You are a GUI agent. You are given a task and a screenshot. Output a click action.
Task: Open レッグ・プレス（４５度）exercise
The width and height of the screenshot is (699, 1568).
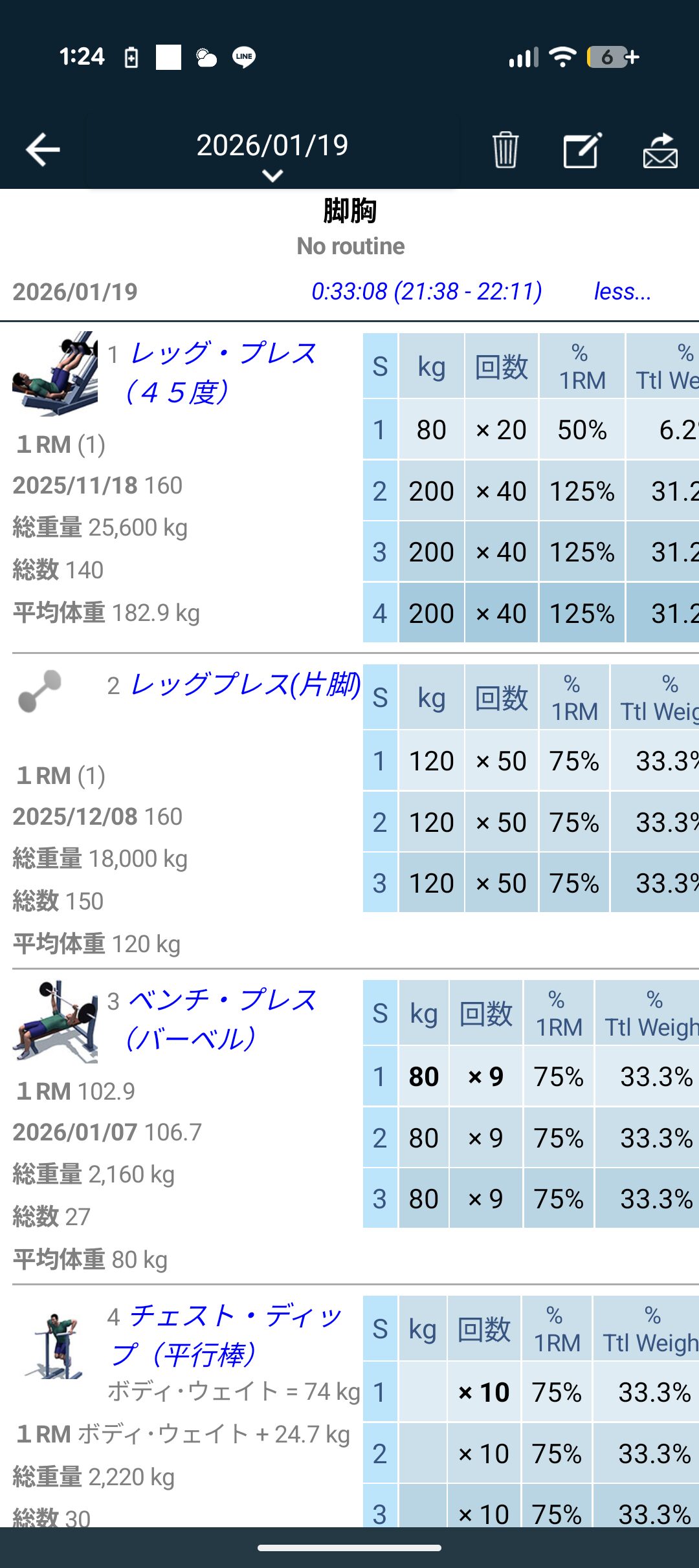[222, 373]
